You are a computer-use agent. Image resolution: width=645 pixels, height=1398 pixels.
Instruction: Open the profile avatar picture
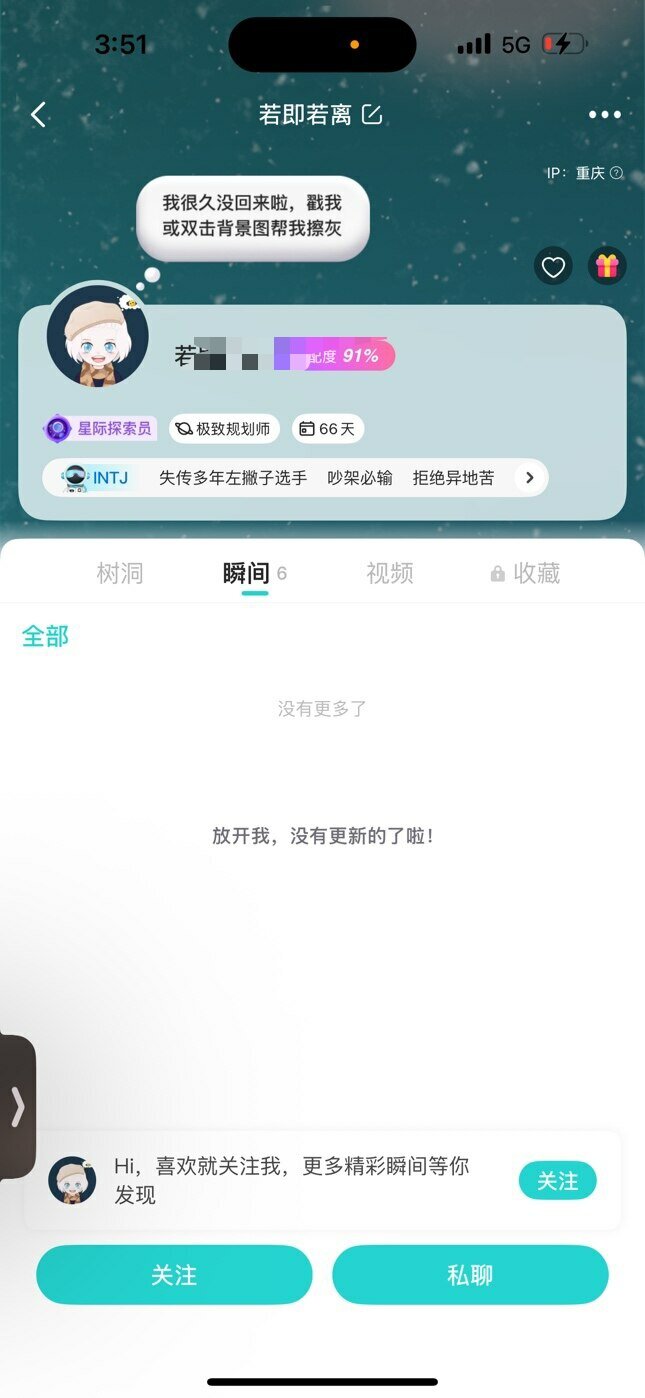98,337
